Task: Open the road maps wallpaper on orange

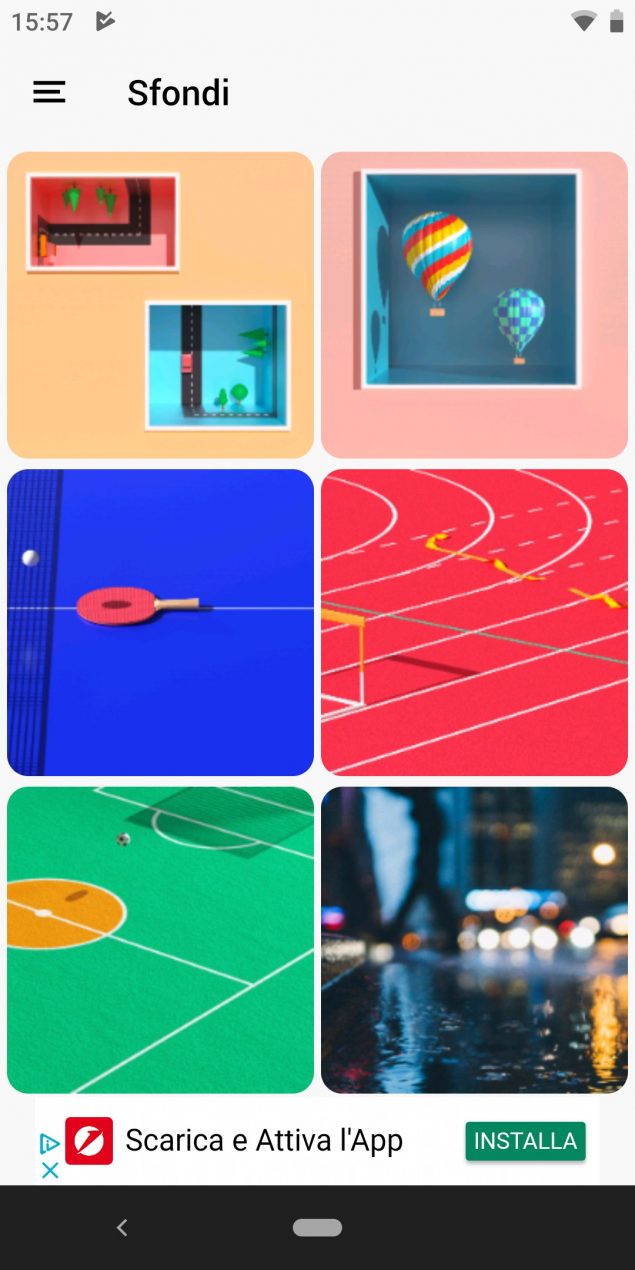Action: pos(160,305)
